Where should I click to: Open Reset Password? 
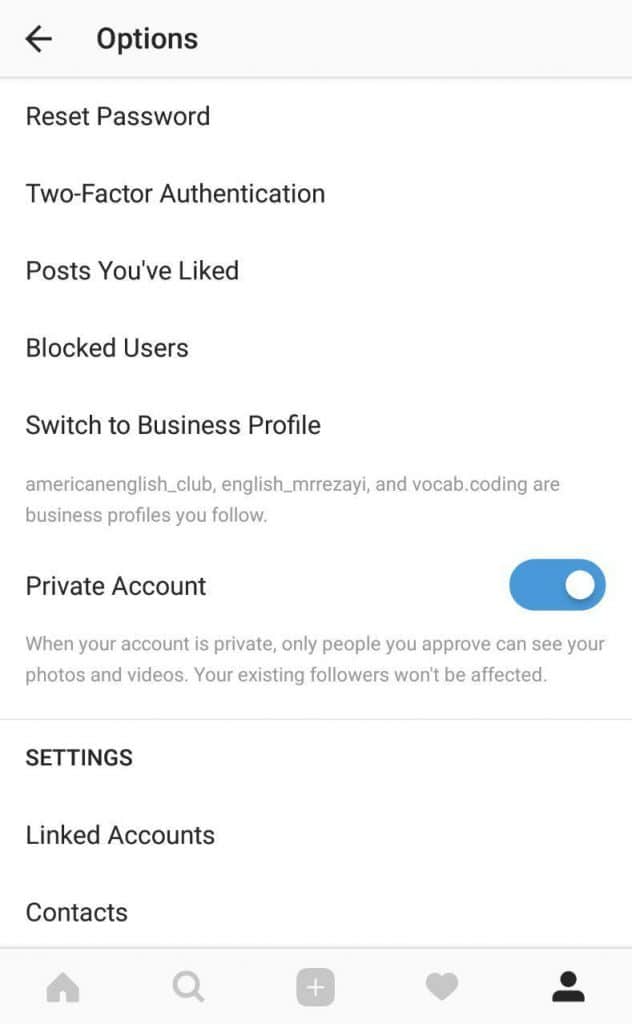pyautogui.click(x=316, y=117)
